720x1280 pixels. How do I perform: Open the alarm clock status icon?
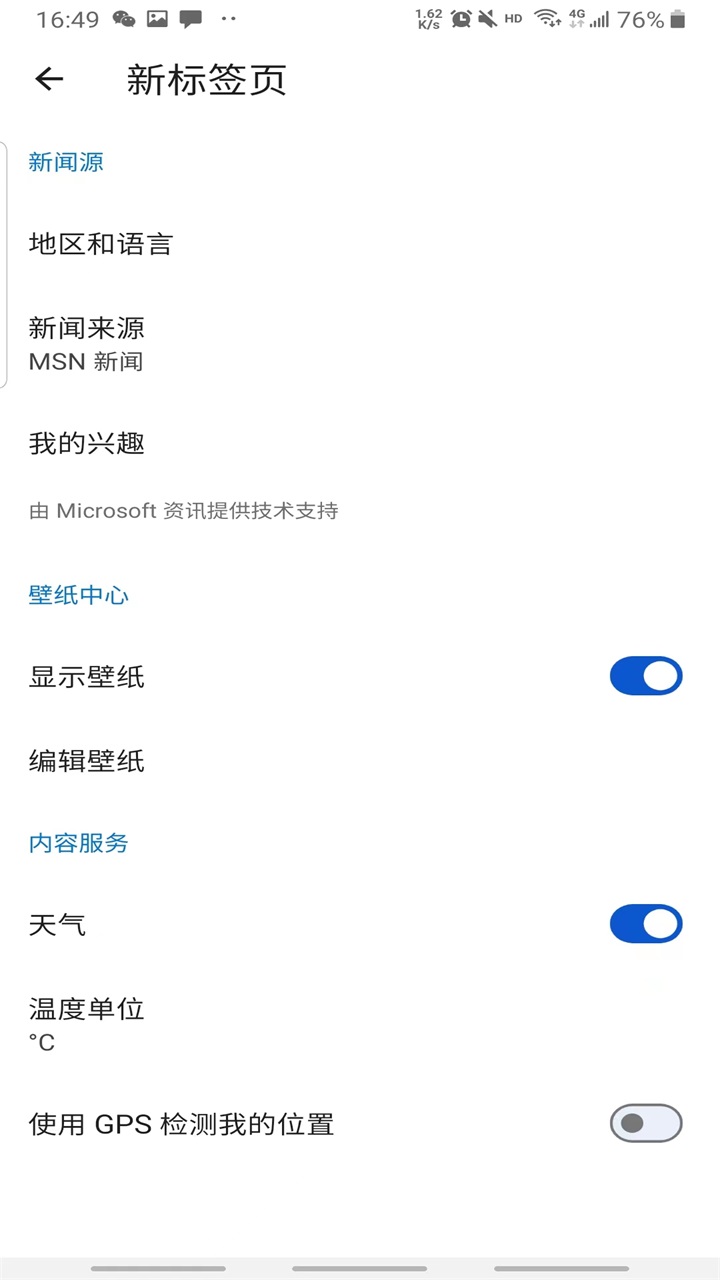tap(461, 18)
